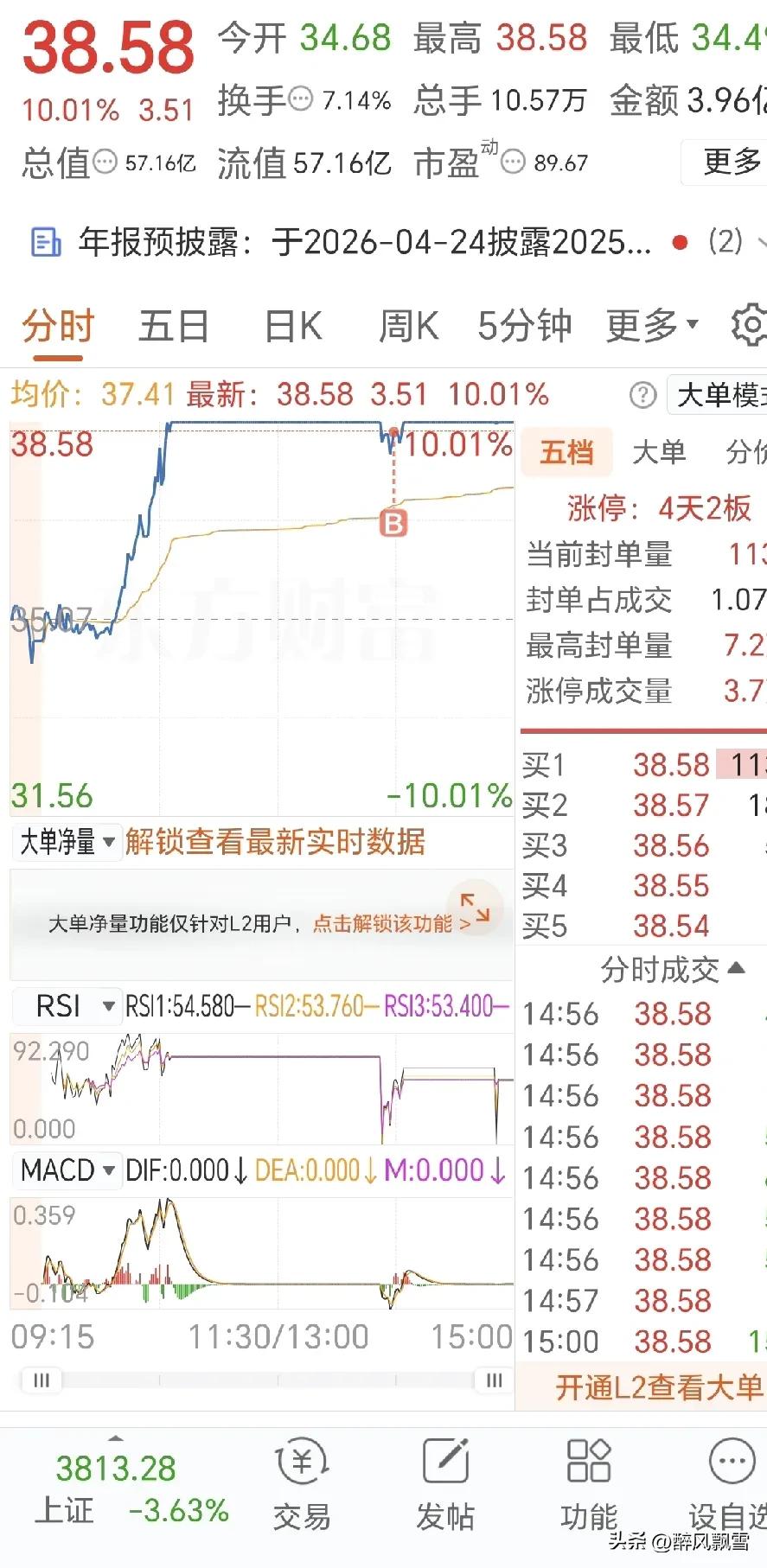Switch to the 五日 chart tab

[173, 327]
